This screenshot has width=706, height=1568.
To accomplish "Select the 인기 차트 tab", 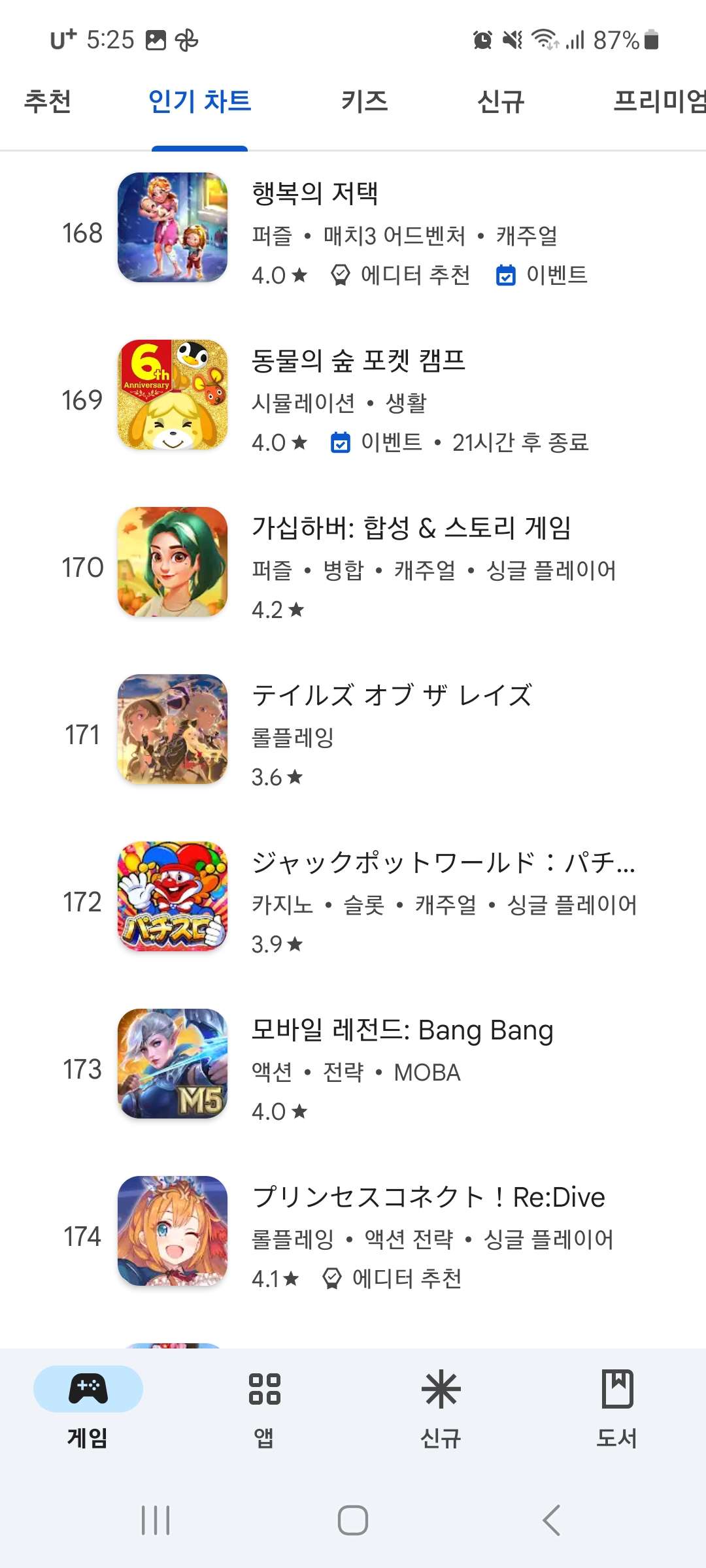I will pos(199,102).
